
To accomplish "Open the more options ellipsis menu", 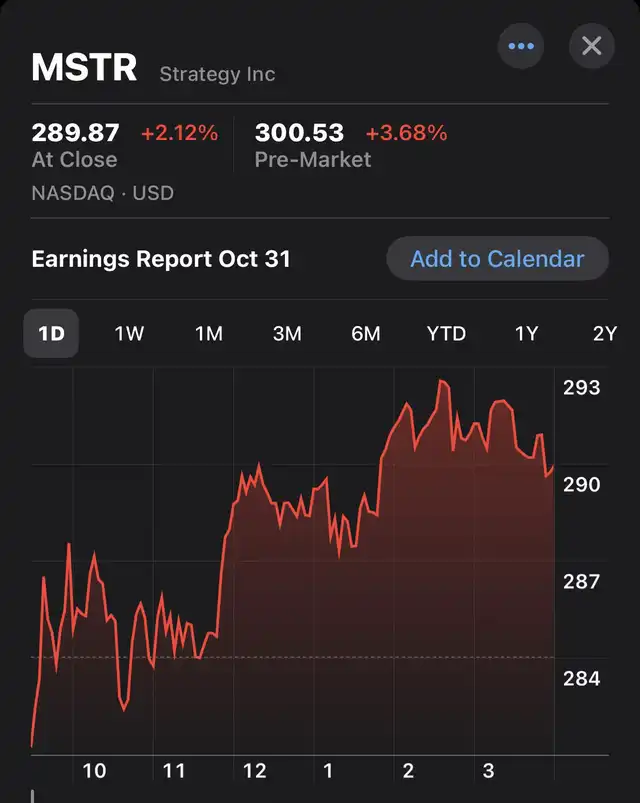I will pos(521,46).
